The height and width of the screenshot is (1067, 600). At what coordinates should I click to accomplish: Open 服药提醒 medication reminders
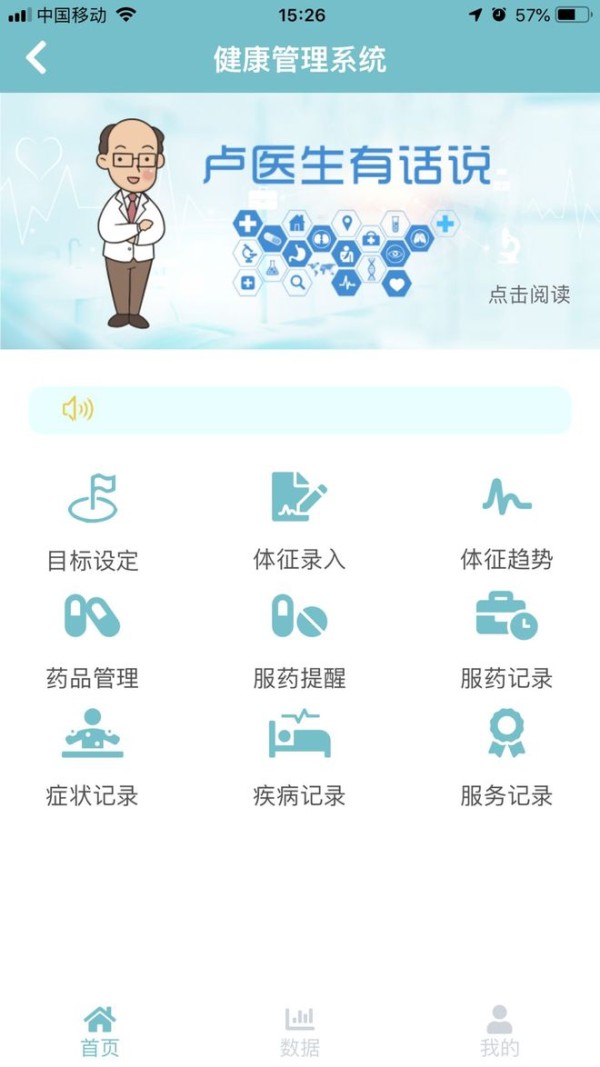299,638
